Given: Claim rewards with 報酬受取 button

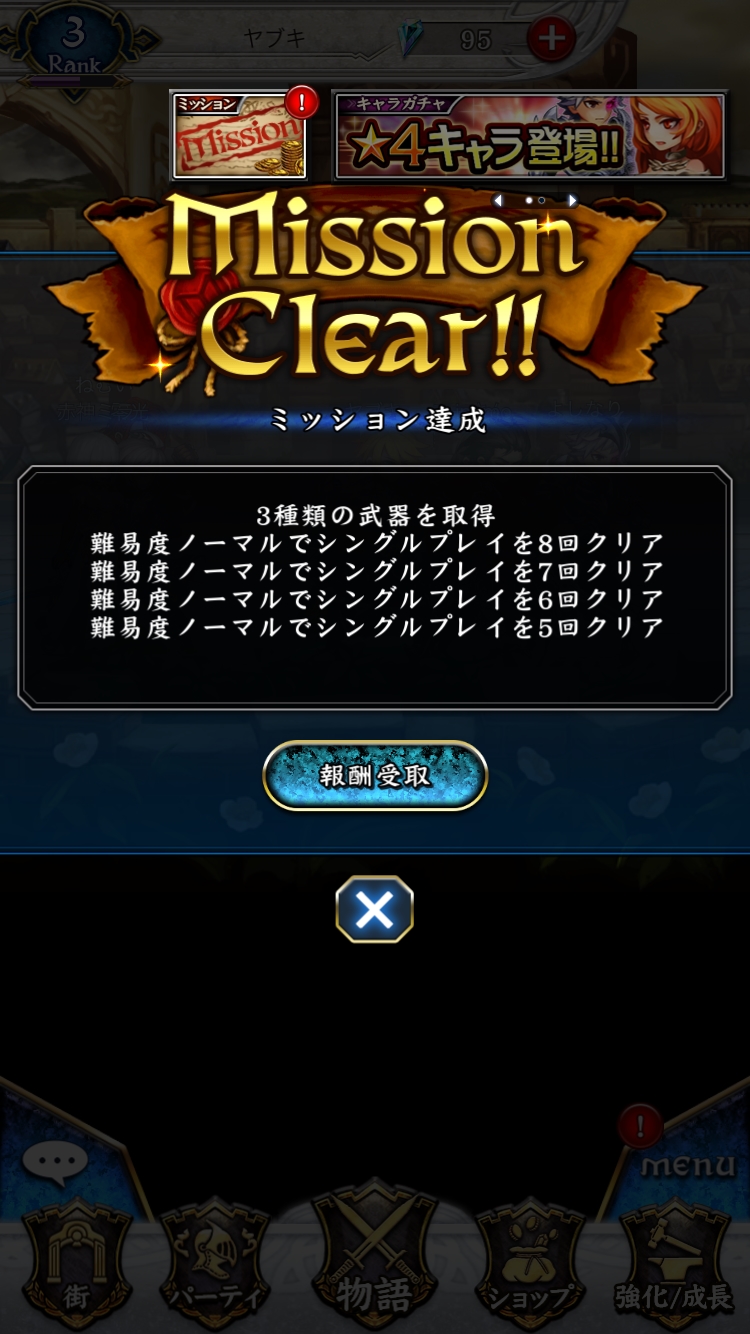Looking at the screenshot, I should click(x=375, y=776).
